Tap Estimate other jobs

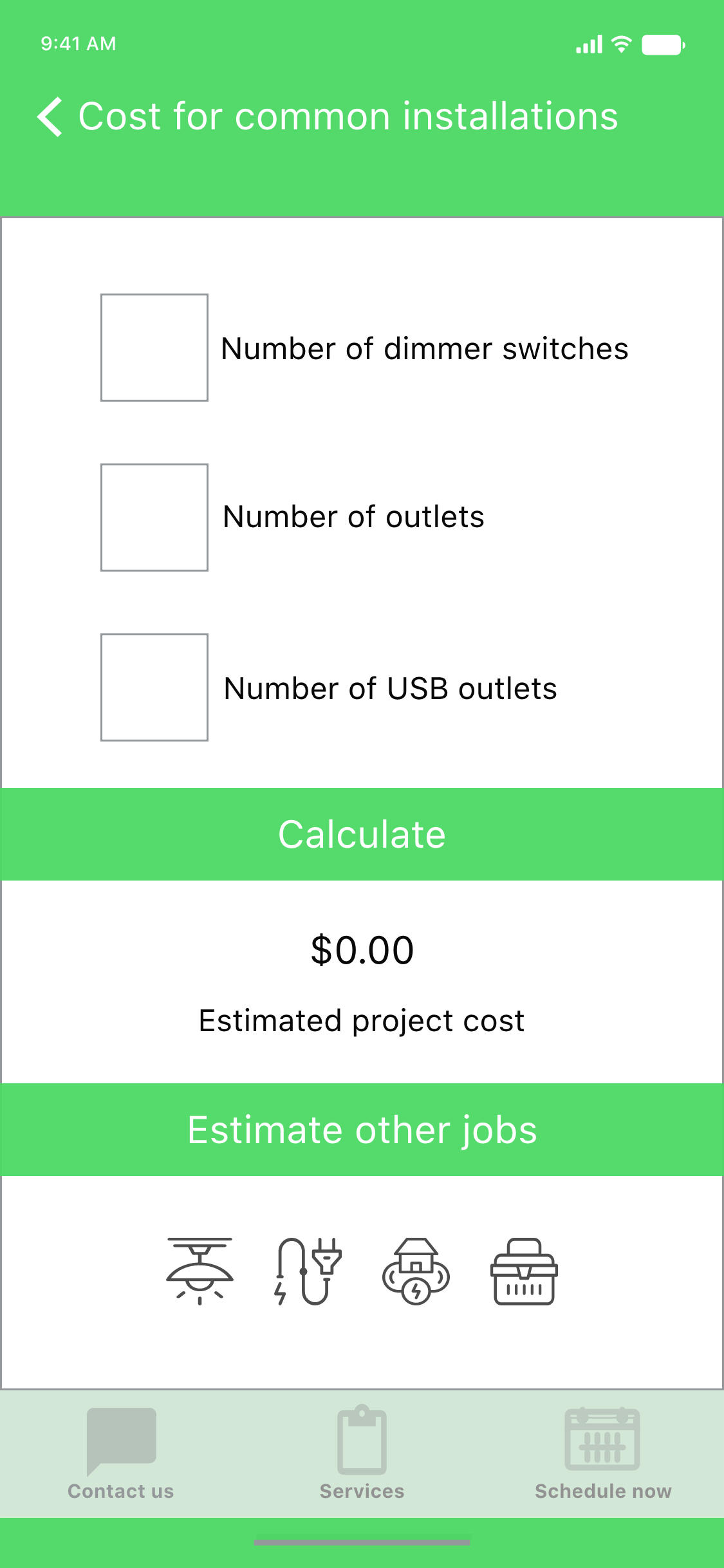(x=362, y=1130)
